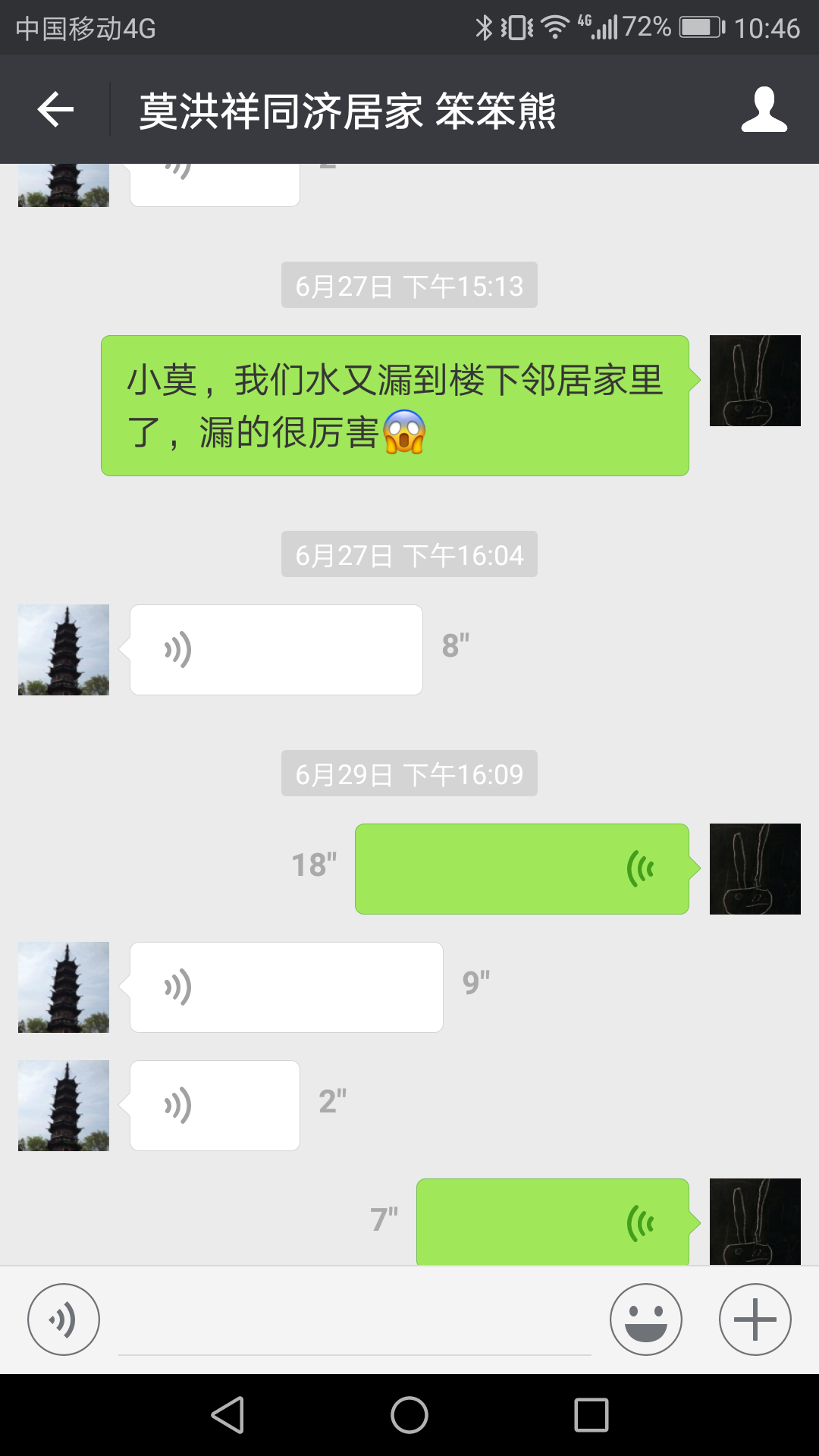Open contact avatar beside the 8-second voice message
The width and height of the screenshot is (819, 1456).
coord(64,650)
